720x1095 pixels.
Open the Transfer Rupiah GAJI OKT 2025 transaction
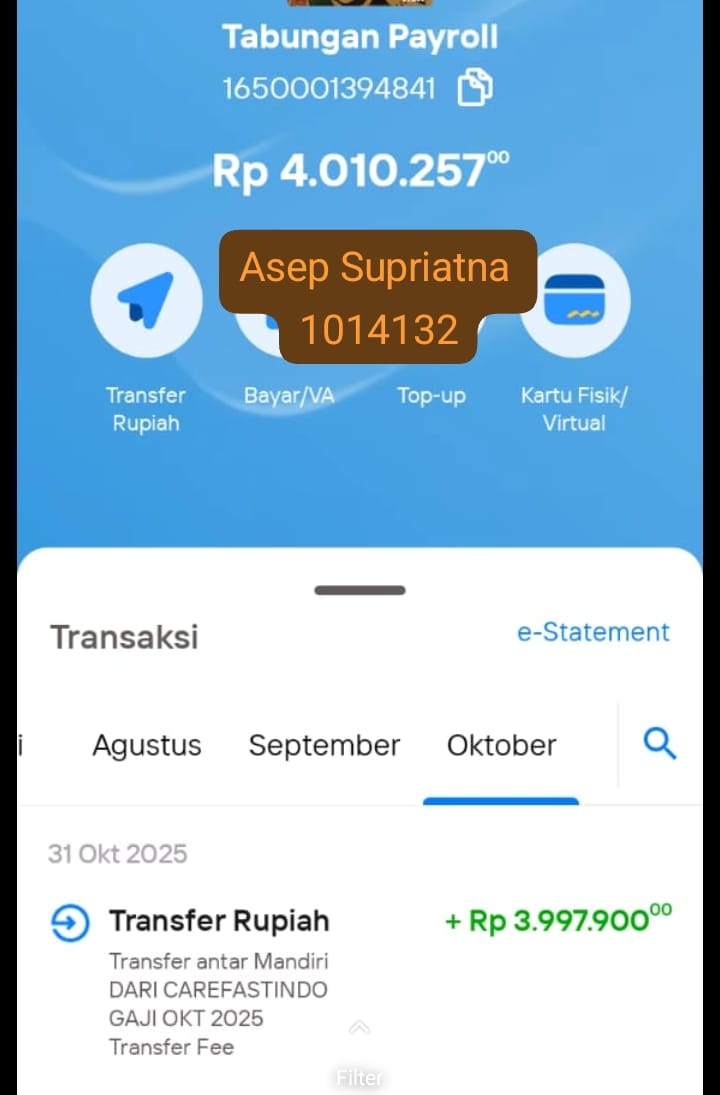tap(360, 975)
